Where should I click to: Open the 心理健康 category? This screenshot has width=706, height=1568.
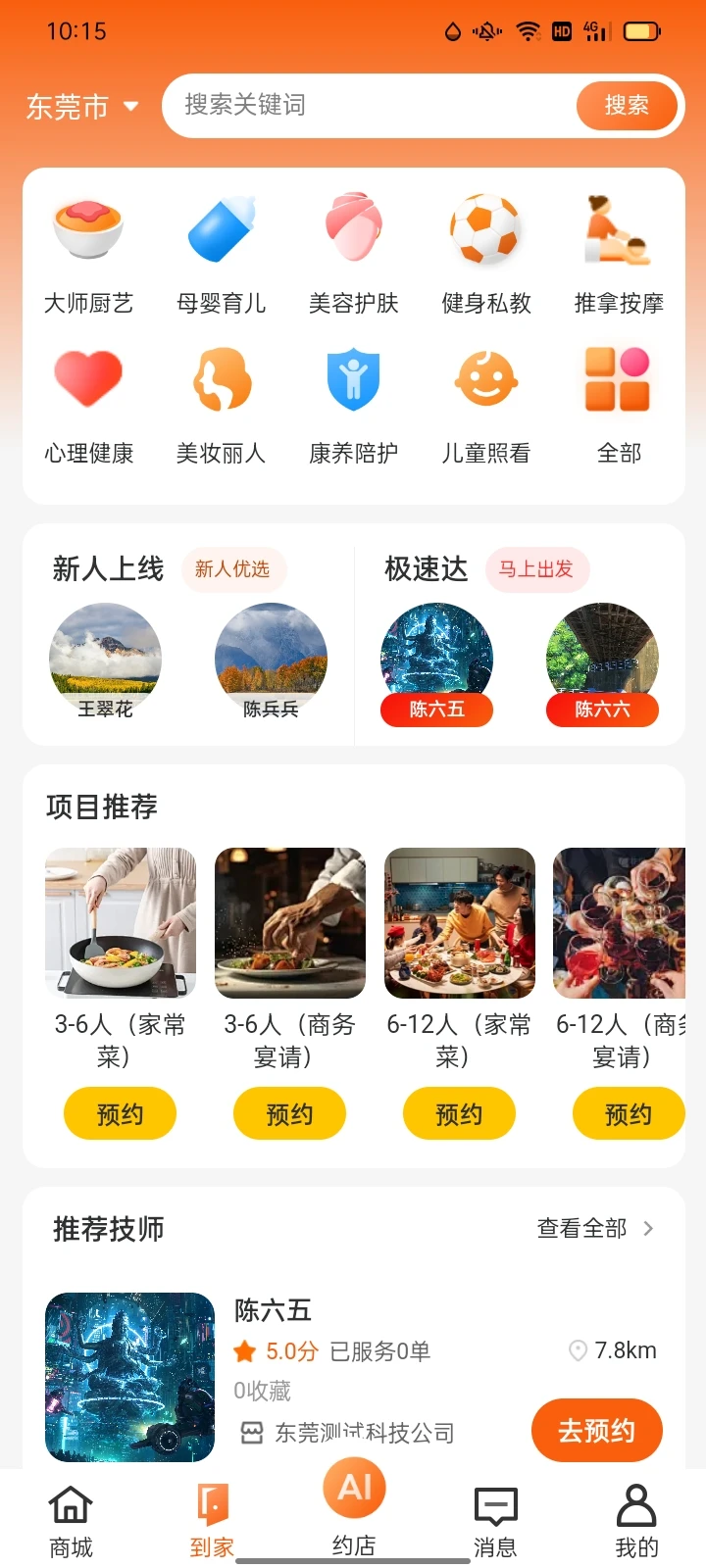point(88,404)
